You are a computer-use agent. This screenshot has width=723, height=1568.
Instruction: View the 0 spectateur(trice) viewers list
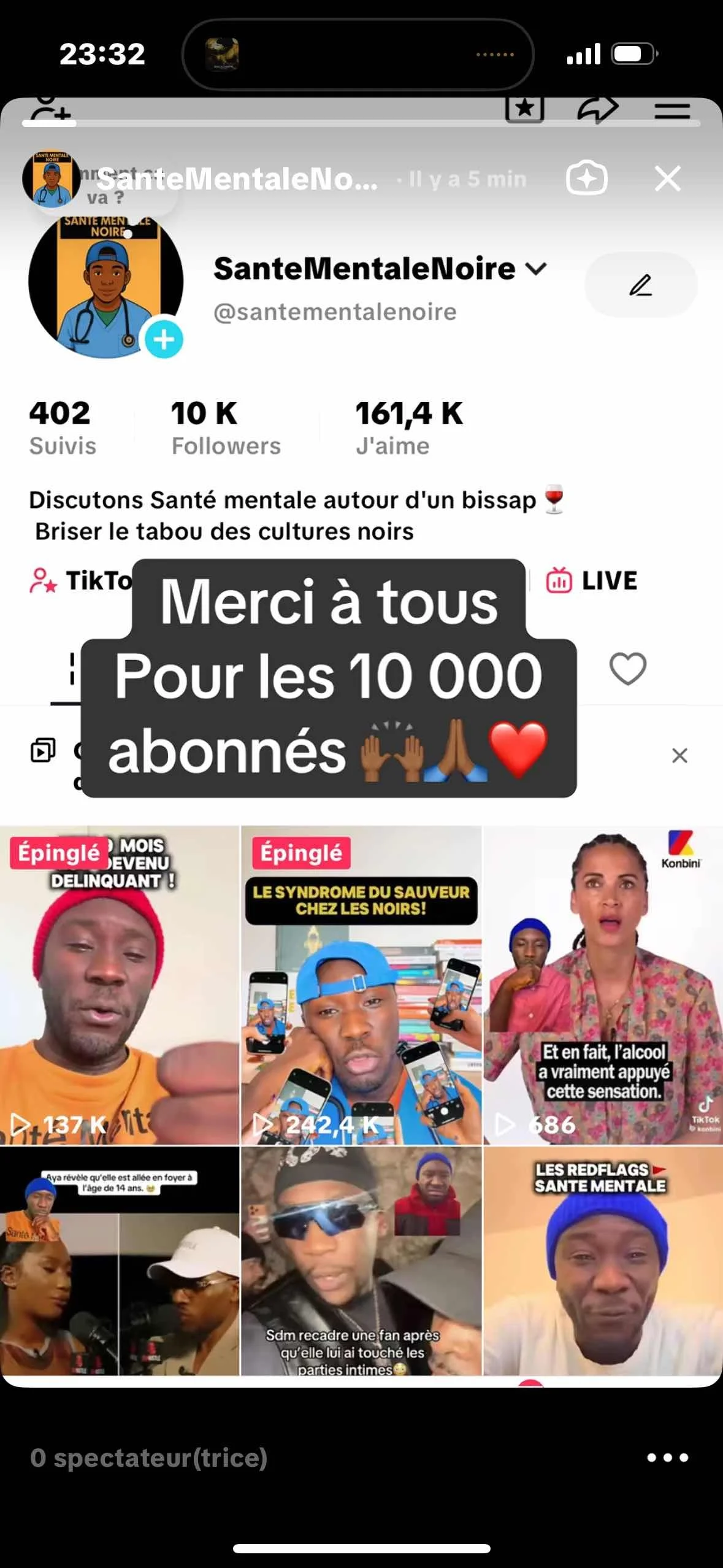(148, 1458)
